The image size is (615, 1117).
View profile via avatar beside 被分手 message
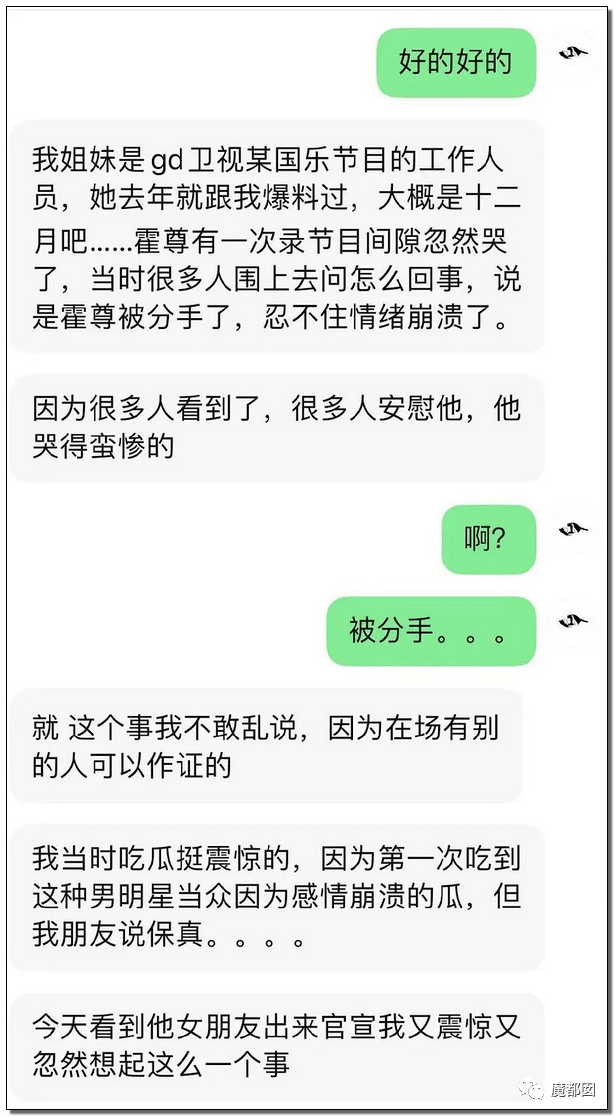click(574, 621)
